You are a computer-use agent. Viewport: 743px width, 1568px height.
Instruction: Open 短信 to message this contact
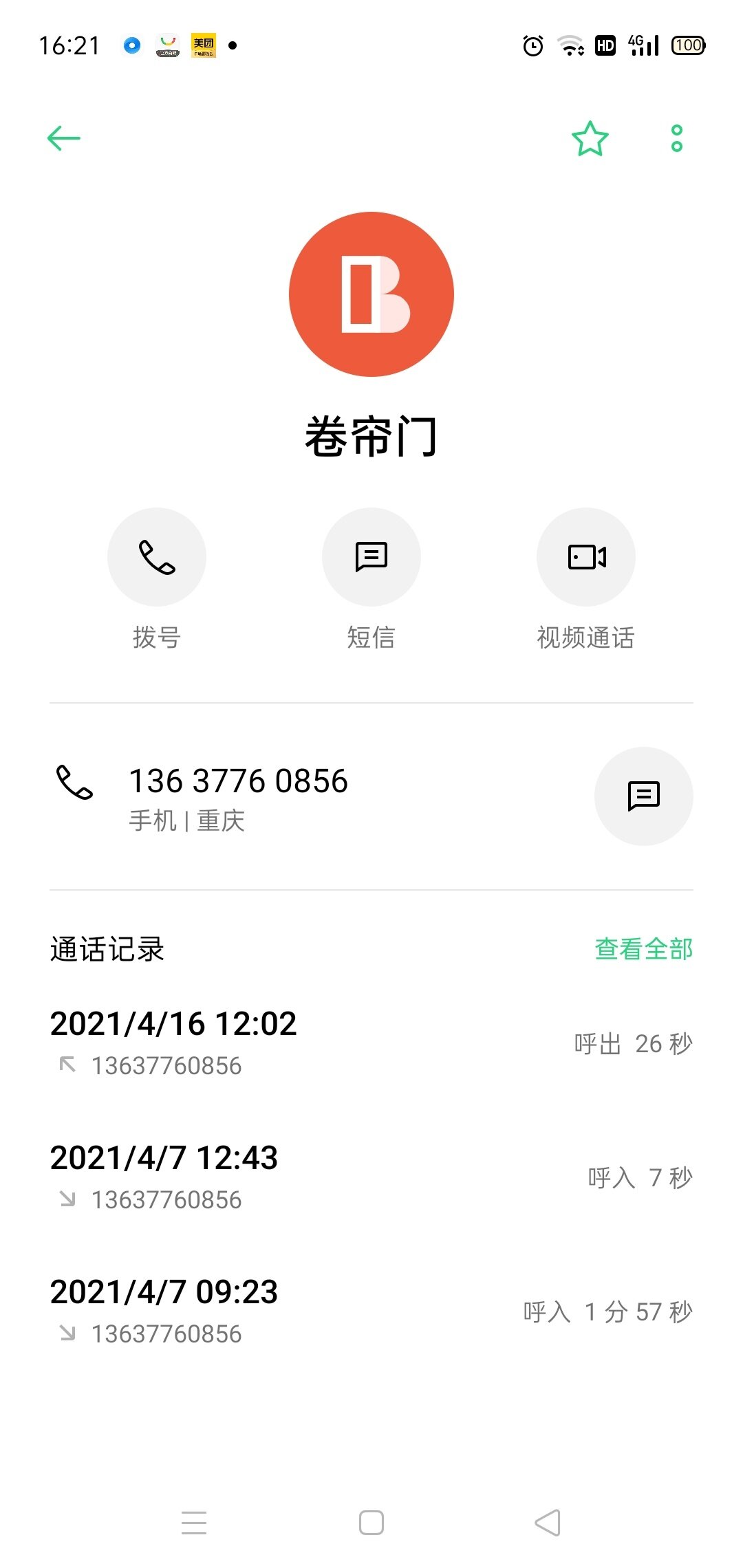point(371,557)
